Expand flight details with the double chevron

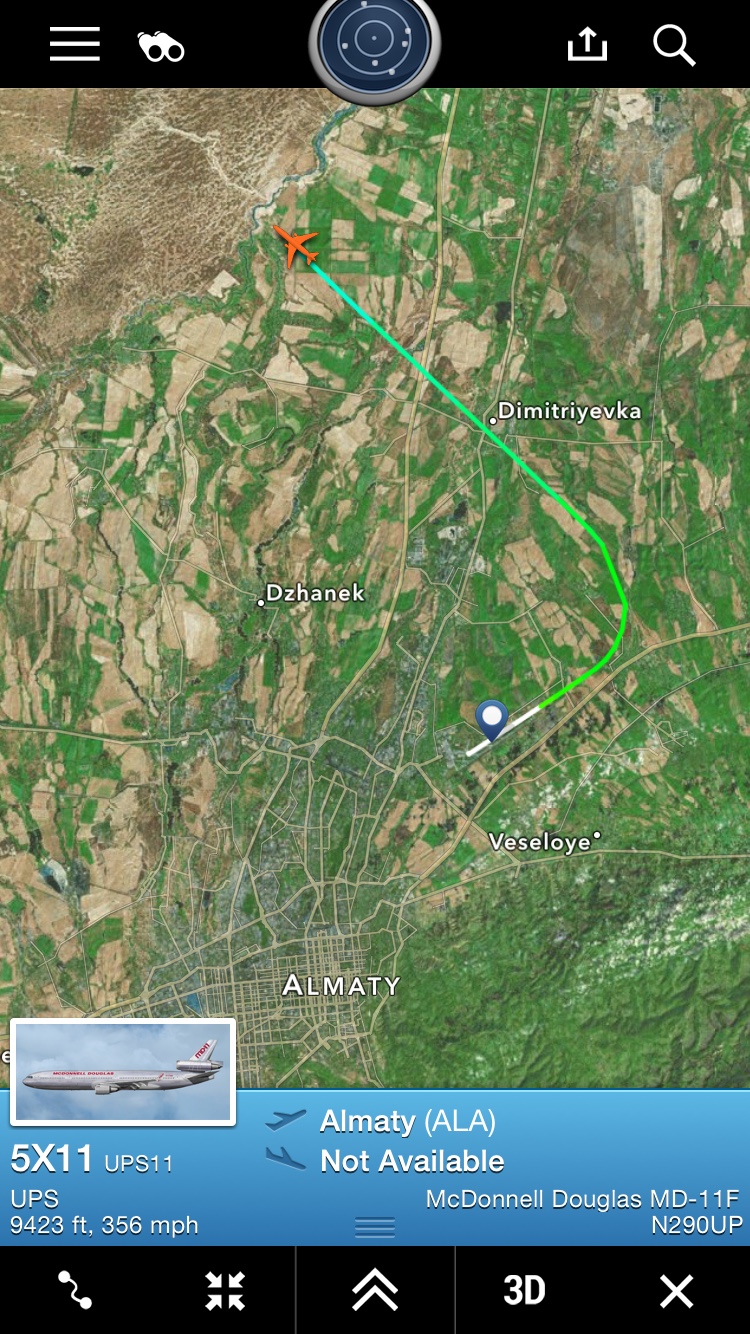375,1290
